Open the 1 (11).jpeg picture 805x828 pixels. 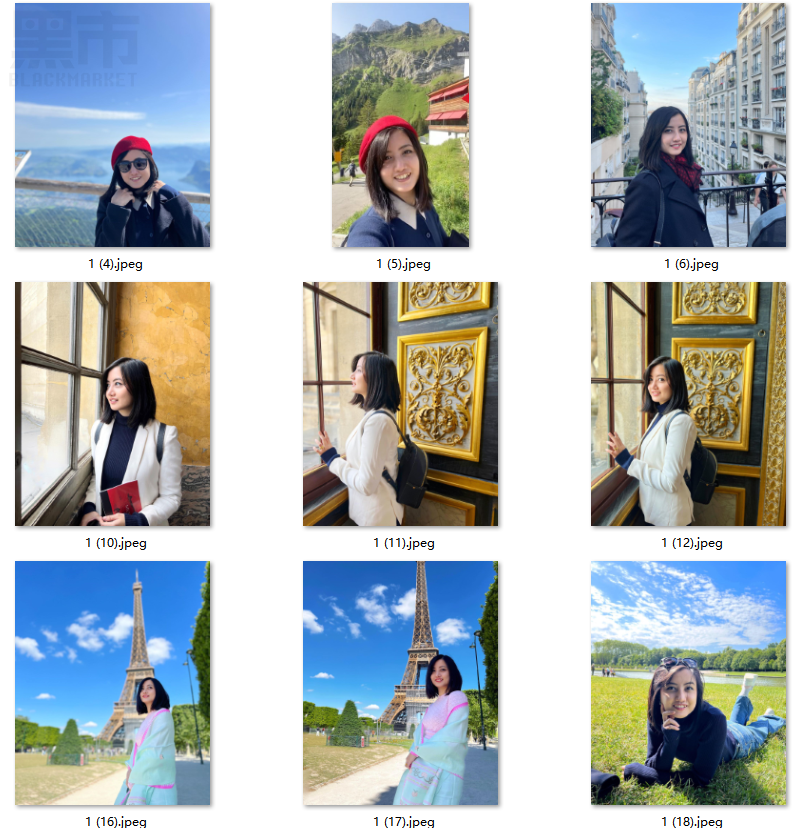400,403
